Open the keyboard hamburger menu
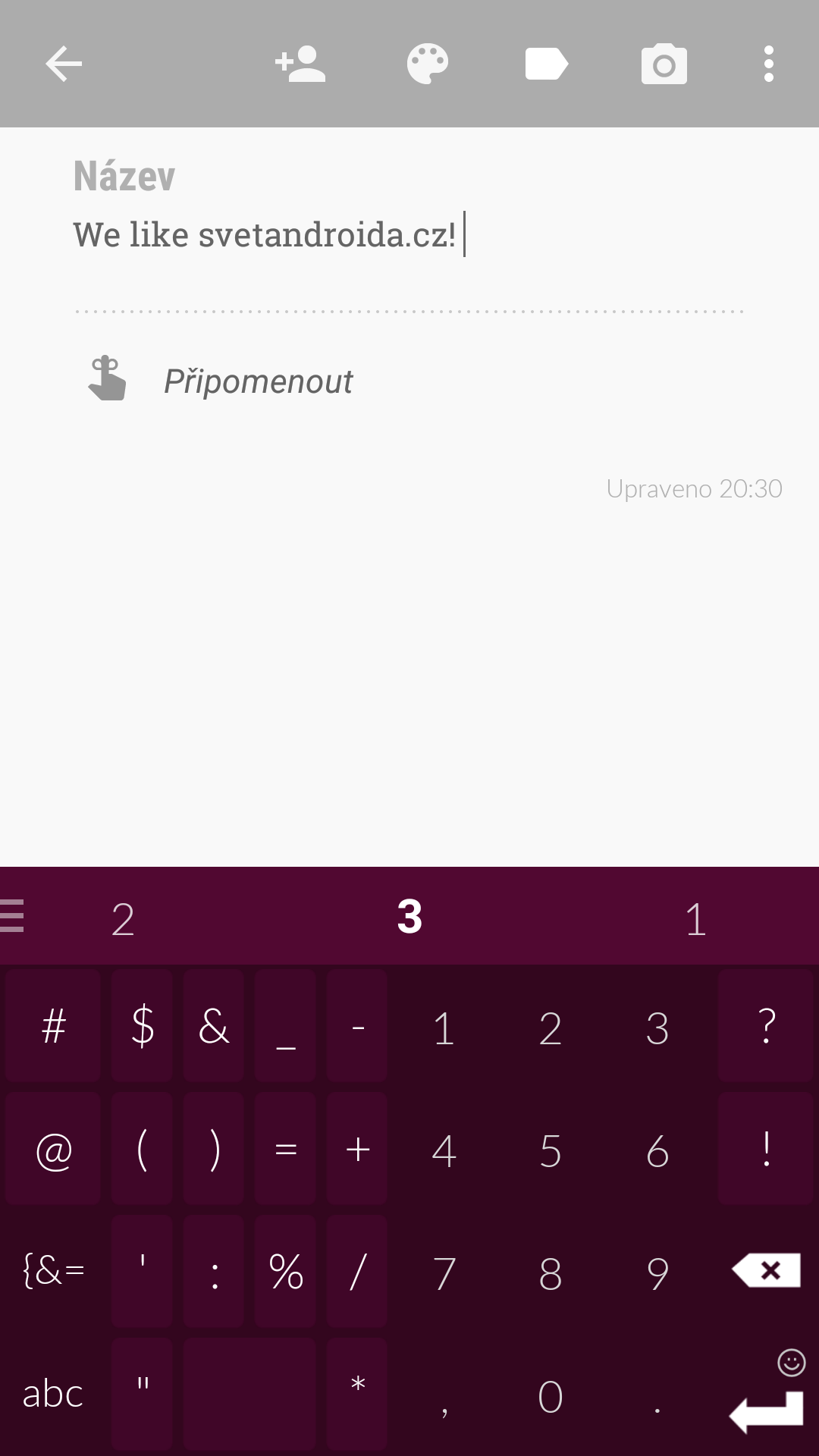The image size is (819, 1456). pos(12,915)
